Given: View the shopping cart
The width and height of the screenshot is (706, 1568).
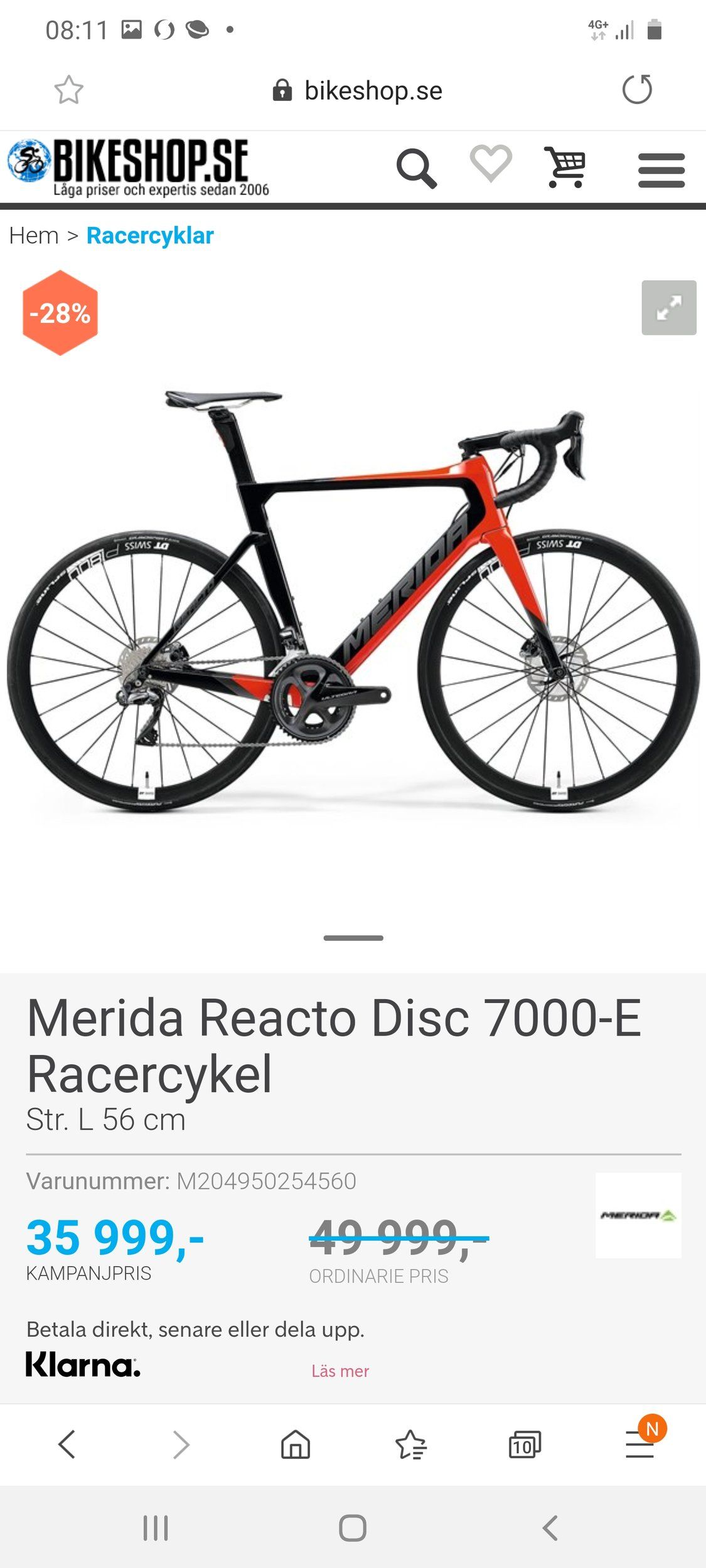Looking at the screenshot, I should click(565, 167).
